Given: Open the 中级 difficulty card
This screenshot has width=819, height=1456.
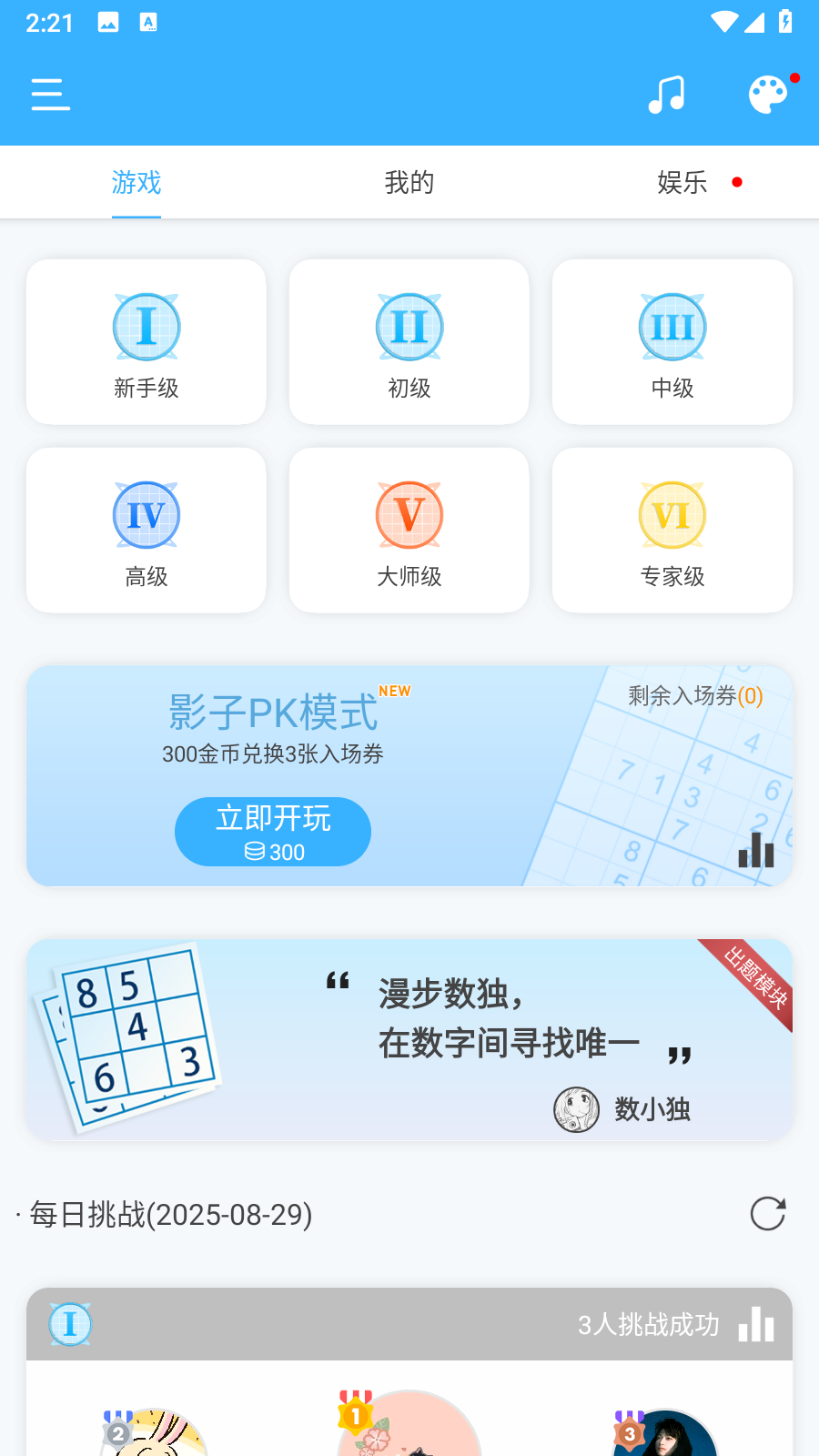Looking at the screenshot, I should 672,341.
